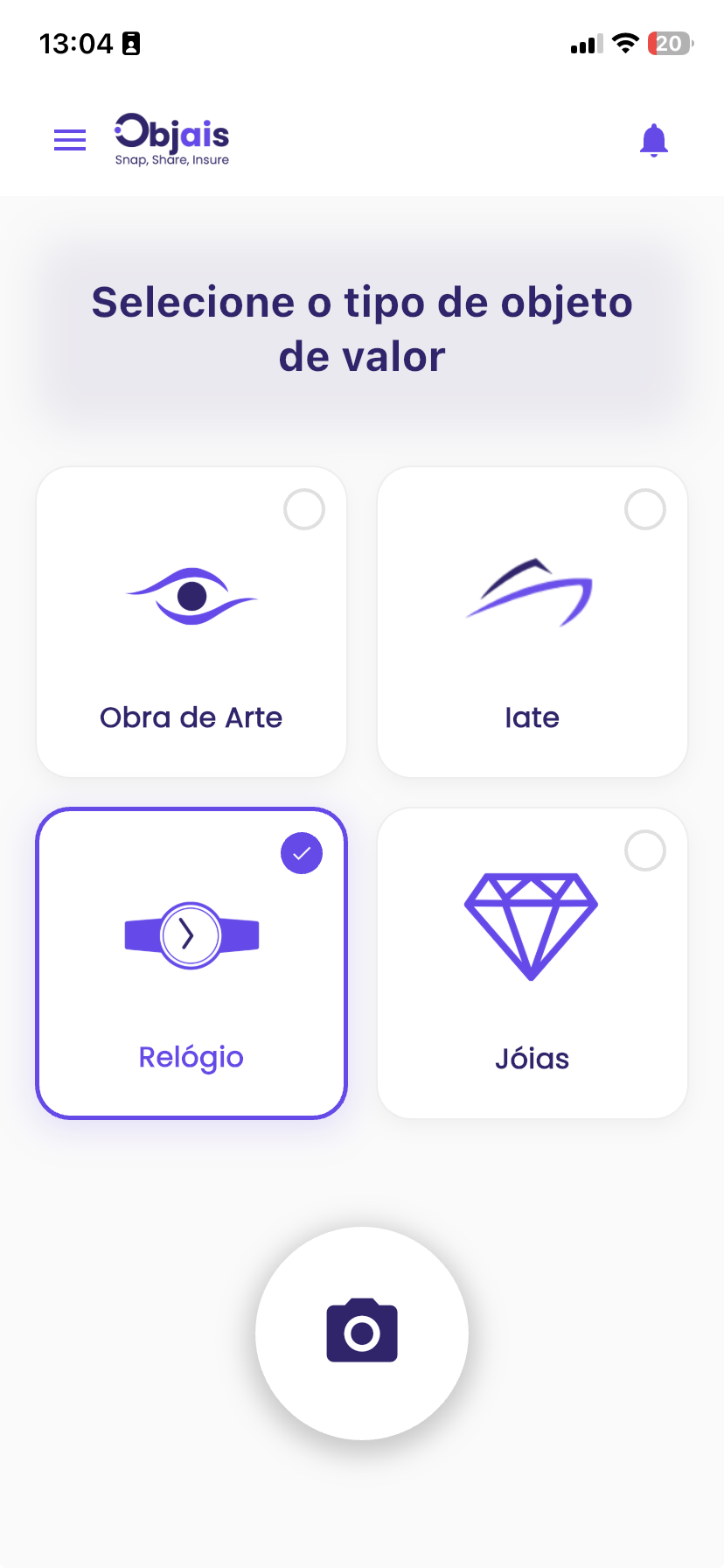Tap the selected Relógio card

(191, 963)
